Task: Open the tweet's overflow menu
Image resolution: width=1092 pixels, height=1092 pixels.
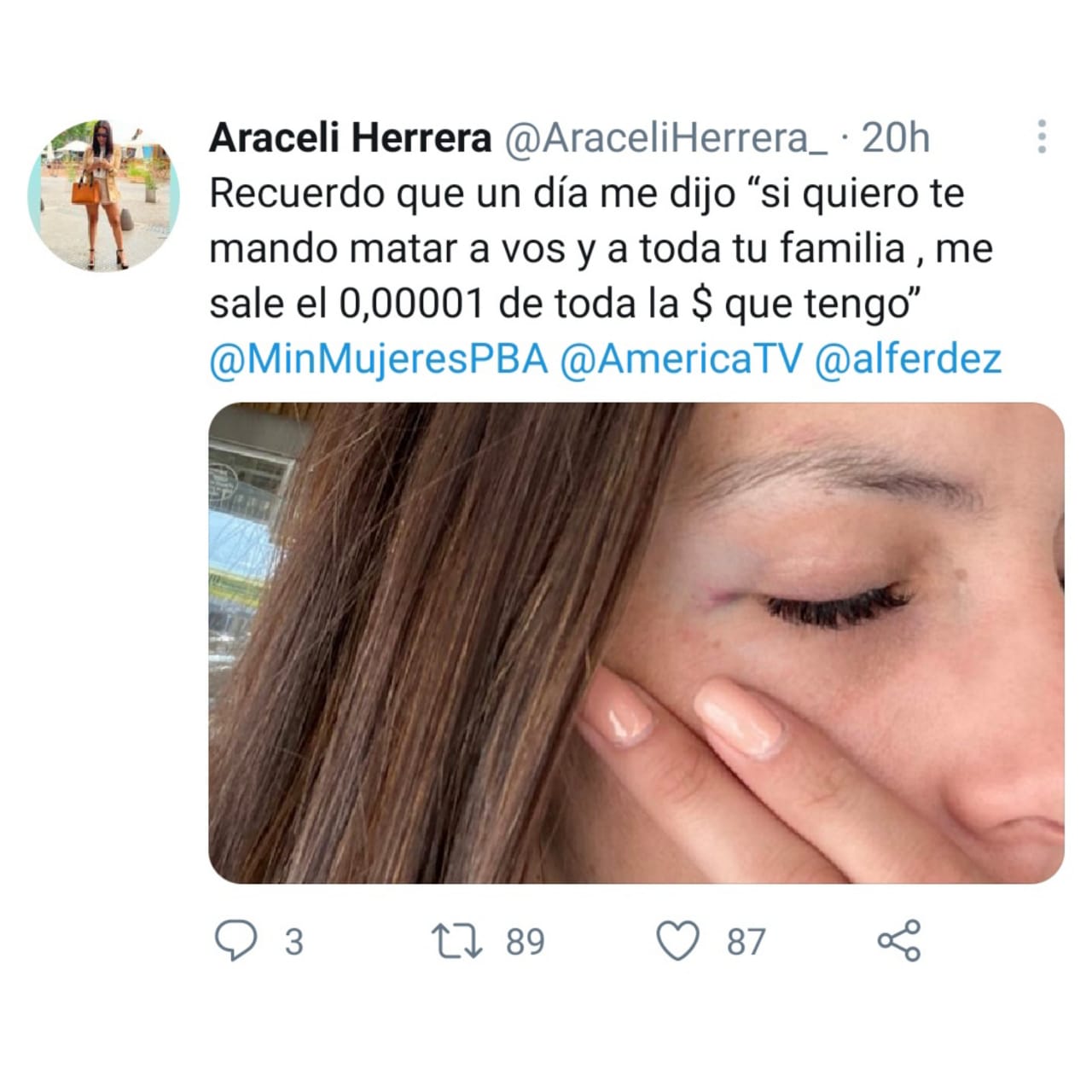Action: (x=1041, y=137)
